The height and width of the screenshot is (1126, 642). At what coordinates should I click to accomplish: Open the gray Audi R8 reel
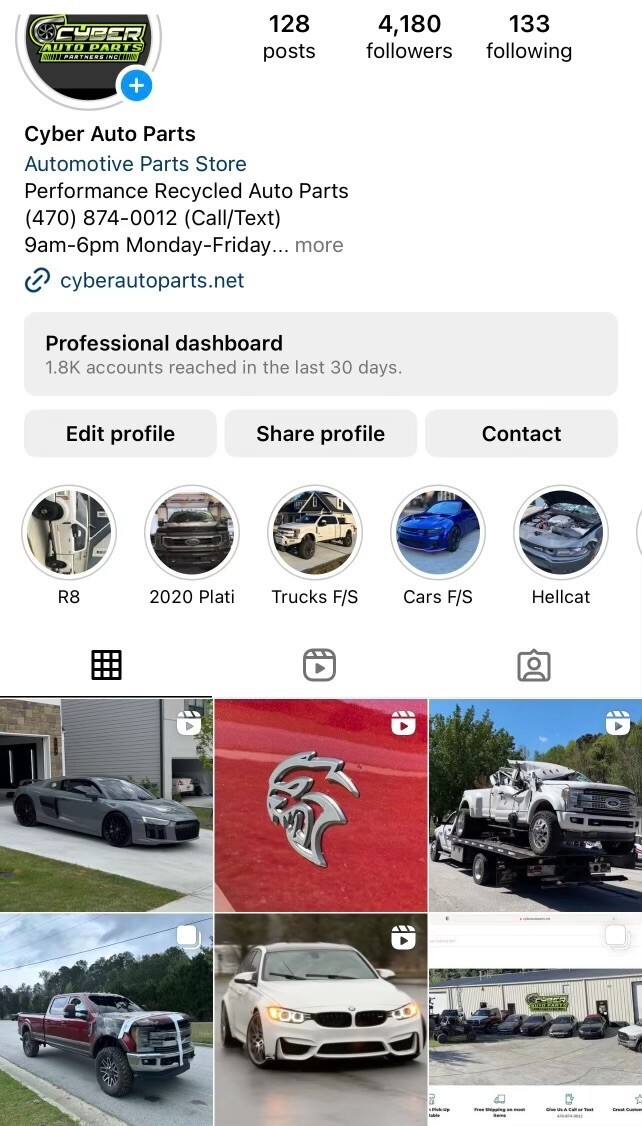coord(105,805)
